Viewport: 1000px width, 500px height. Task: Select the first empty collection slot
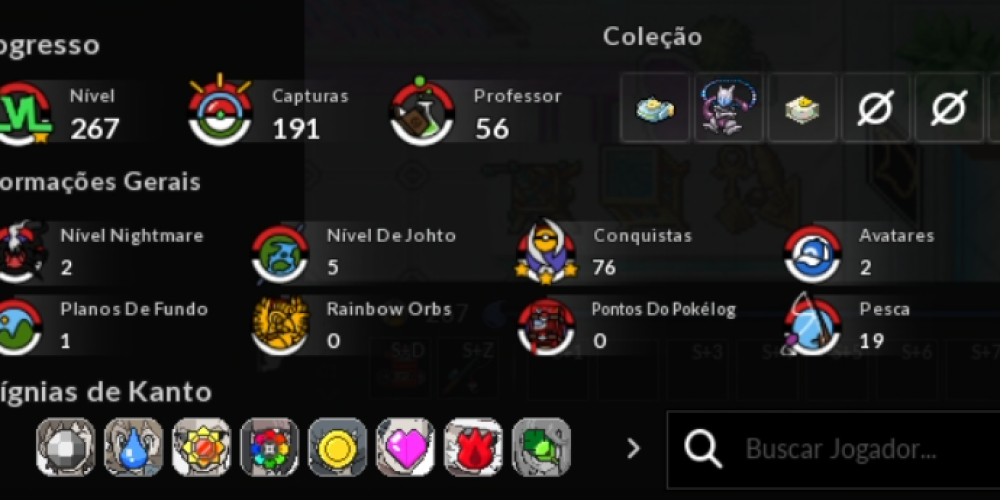(x=875, y=107)
